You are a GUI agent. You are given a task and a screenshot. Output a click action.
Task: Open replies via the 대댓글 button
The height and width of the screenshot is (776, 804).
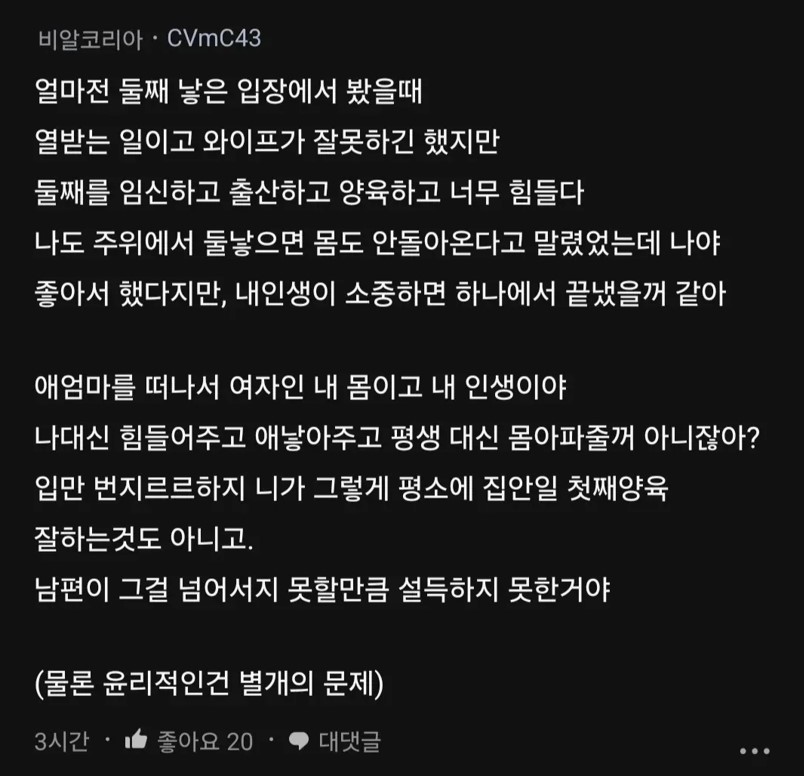tap(334, 741)
